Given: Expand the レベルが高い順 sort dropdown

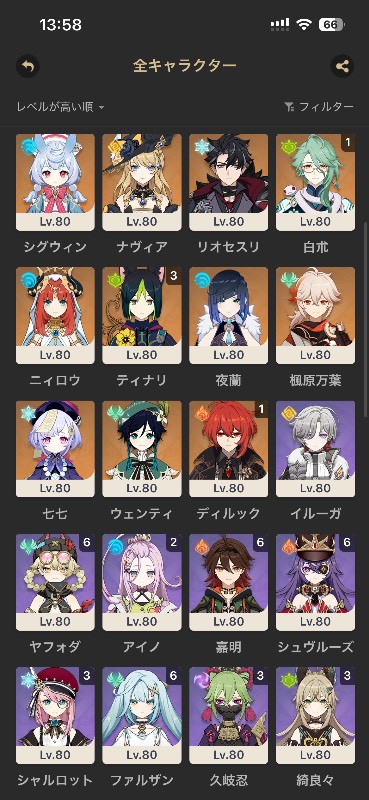Looking at the screenshot, I should coord(60,107).
